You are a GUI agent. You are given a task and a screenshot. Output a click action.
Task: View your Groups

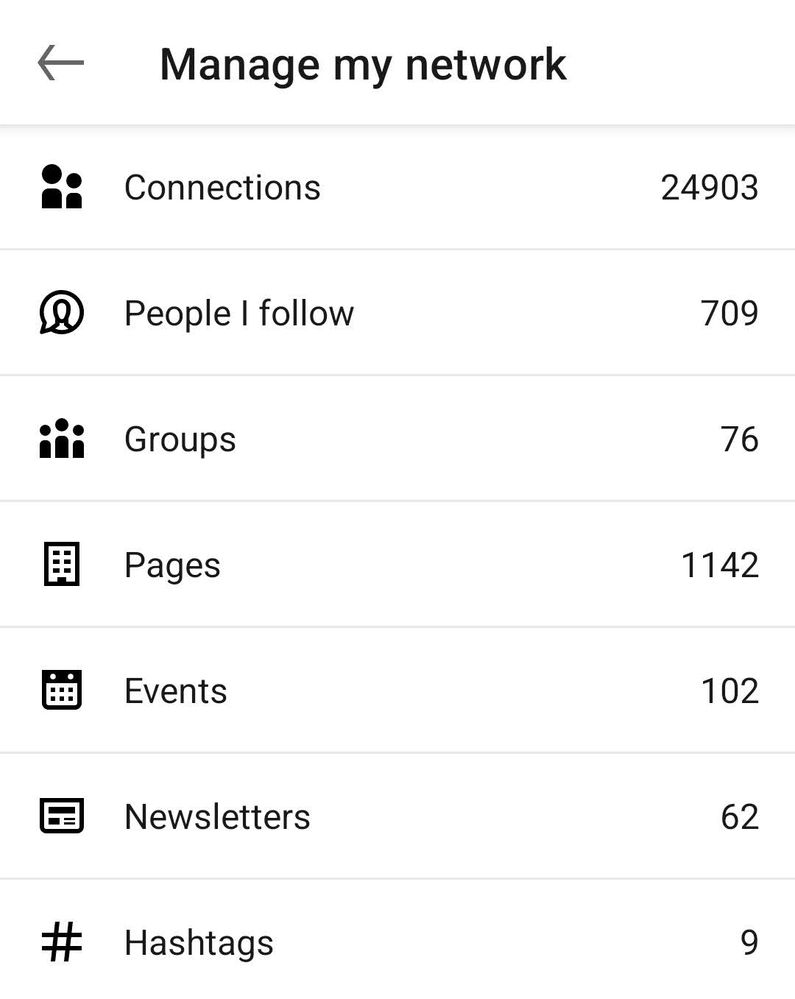pyautogui.click(x=180, y=438)
